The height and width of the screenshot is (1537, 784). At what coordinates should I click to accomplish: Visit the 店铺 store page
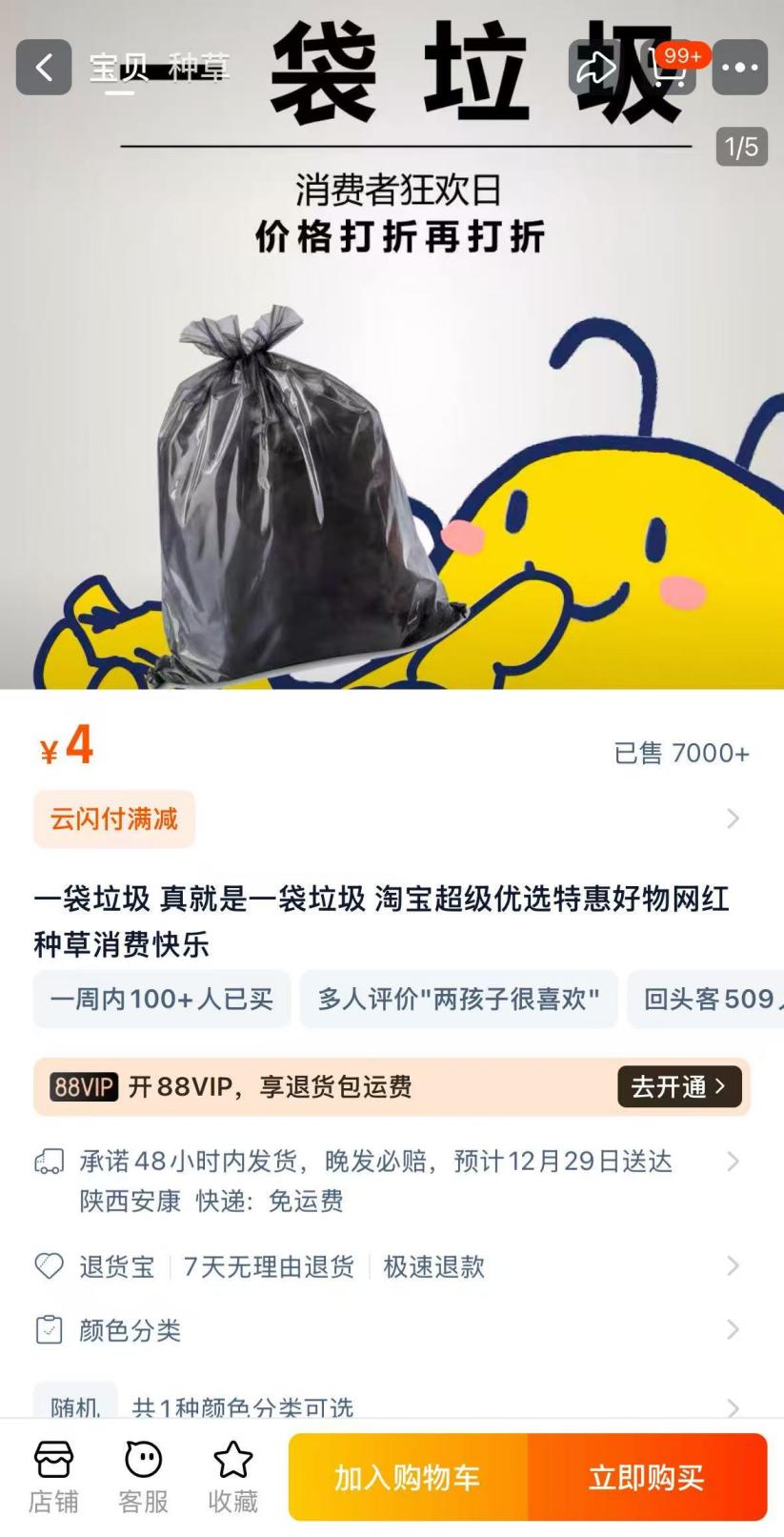coord(53,1477)
